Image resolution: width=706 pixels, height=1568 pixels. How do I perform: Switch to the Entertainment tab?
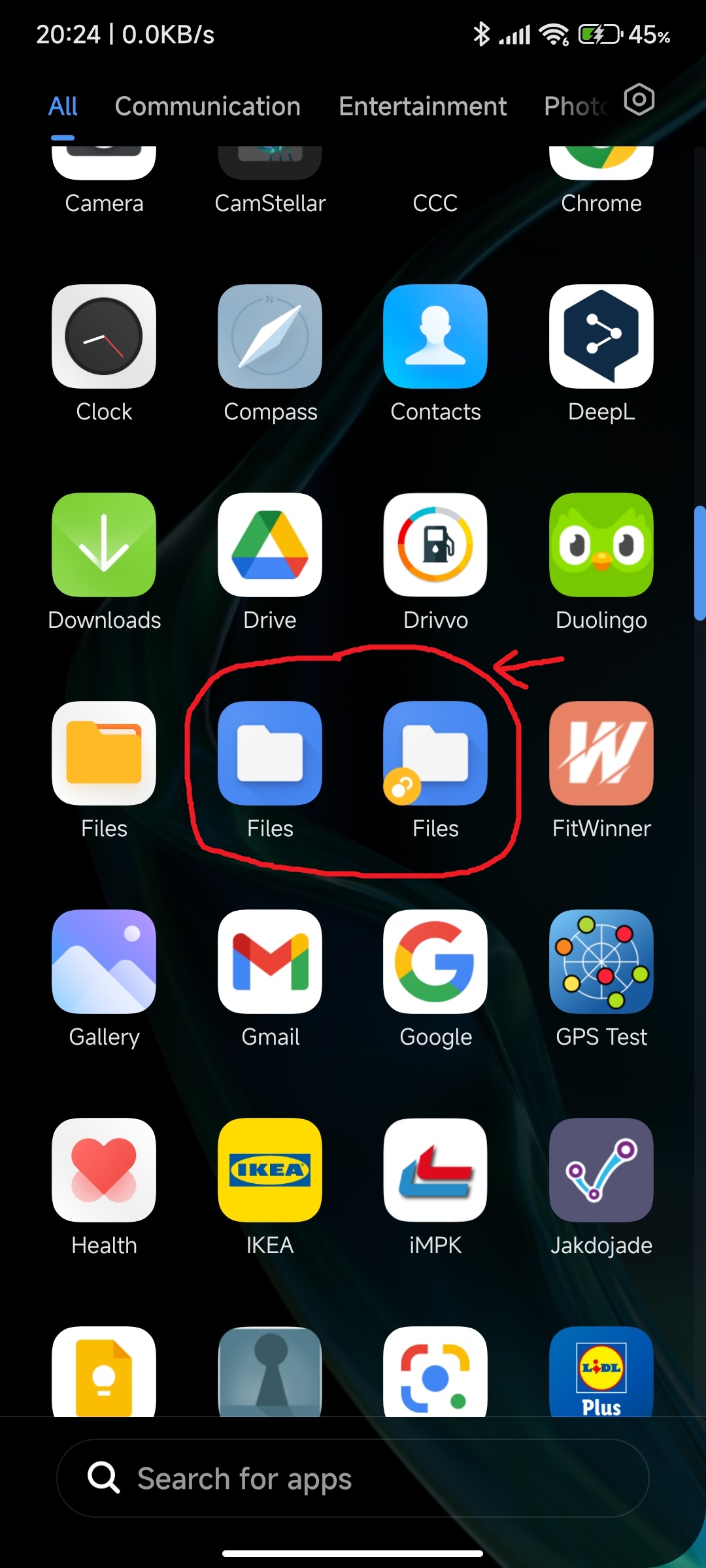click(x=422, y=106)
